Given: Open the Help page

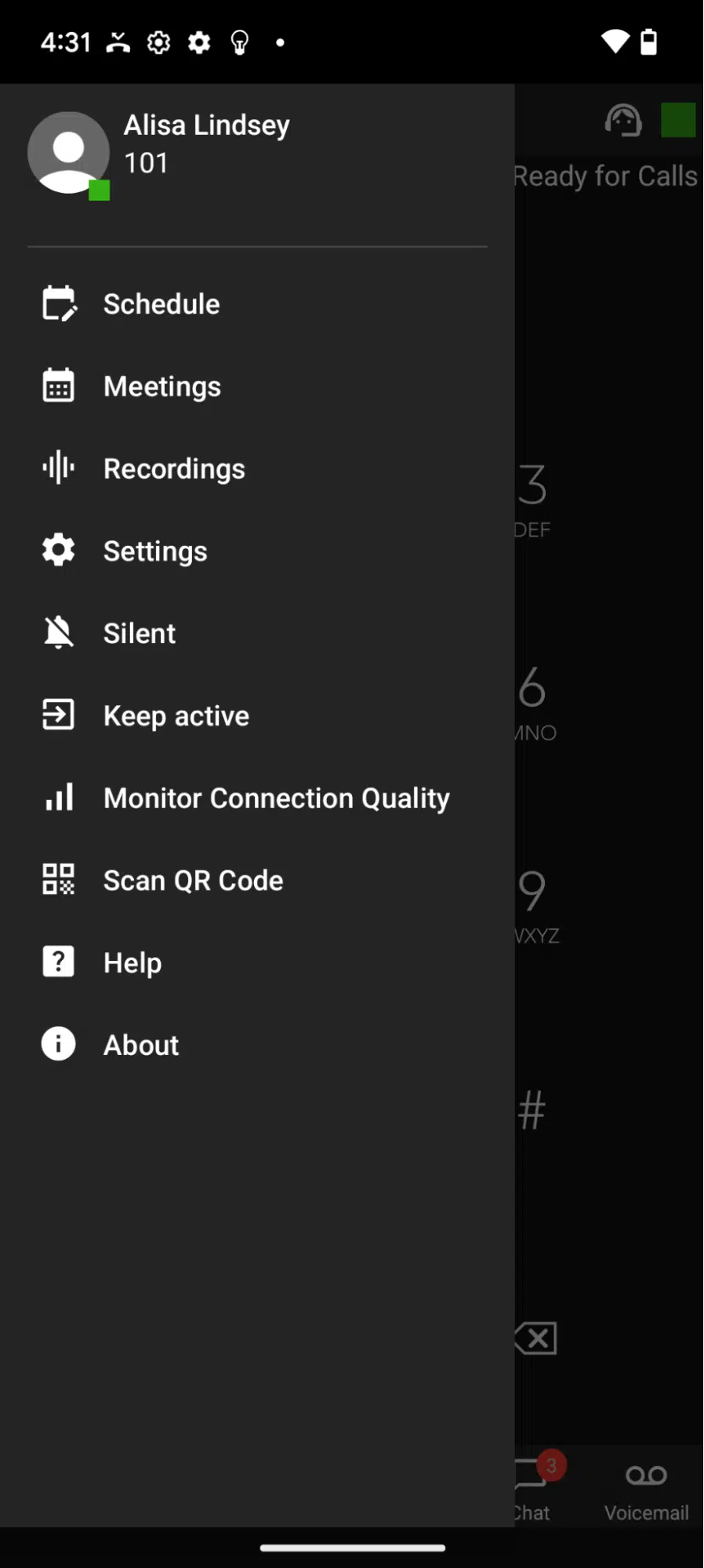Looking at the screenshot, I should point(257,962).
